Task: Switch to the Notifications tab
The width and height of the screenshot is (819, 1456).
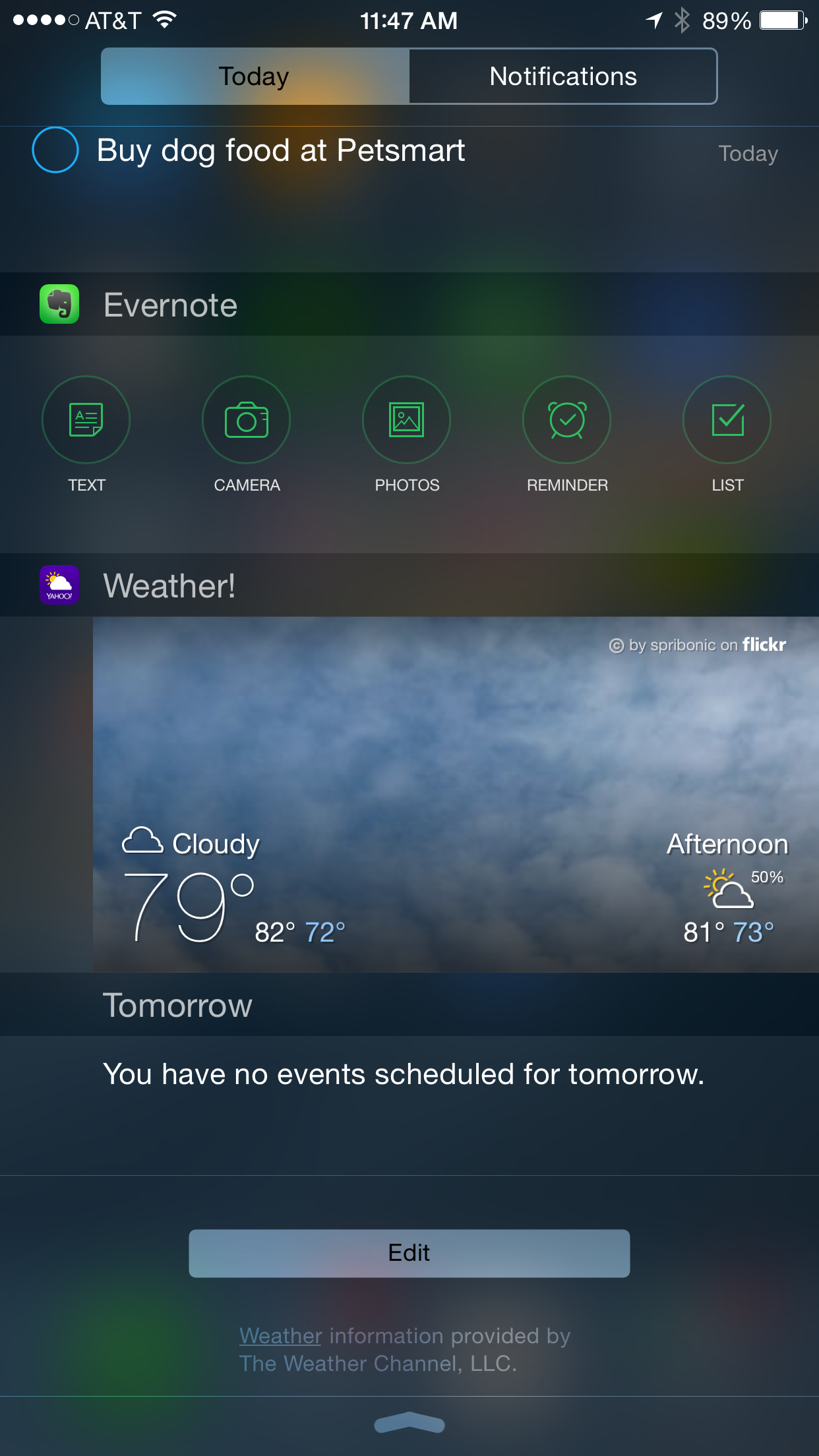Action: coord(562,76)
